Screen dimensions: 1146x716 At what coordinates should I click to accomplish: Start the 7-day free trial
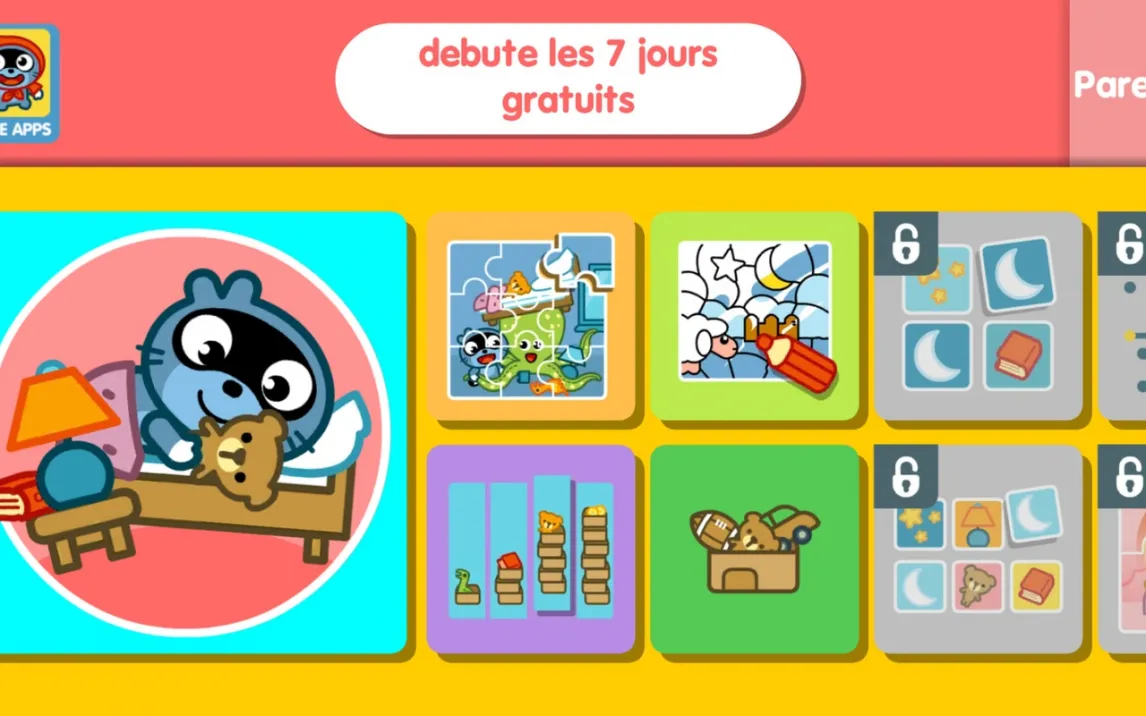(x=568, y=78)
